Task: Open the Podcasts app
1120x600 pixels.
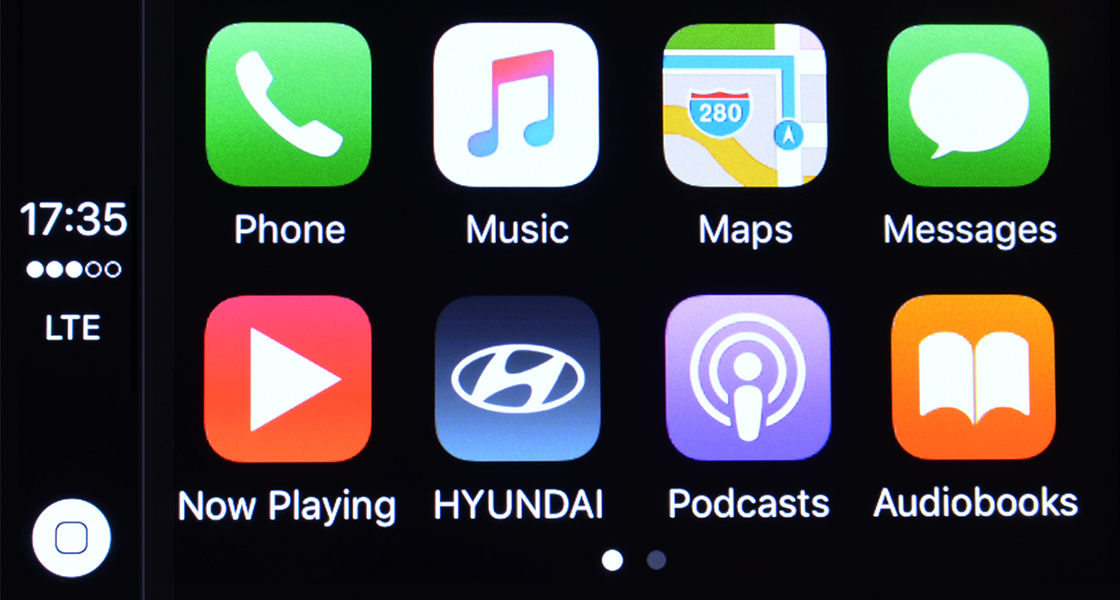Action: coord(747,378)
